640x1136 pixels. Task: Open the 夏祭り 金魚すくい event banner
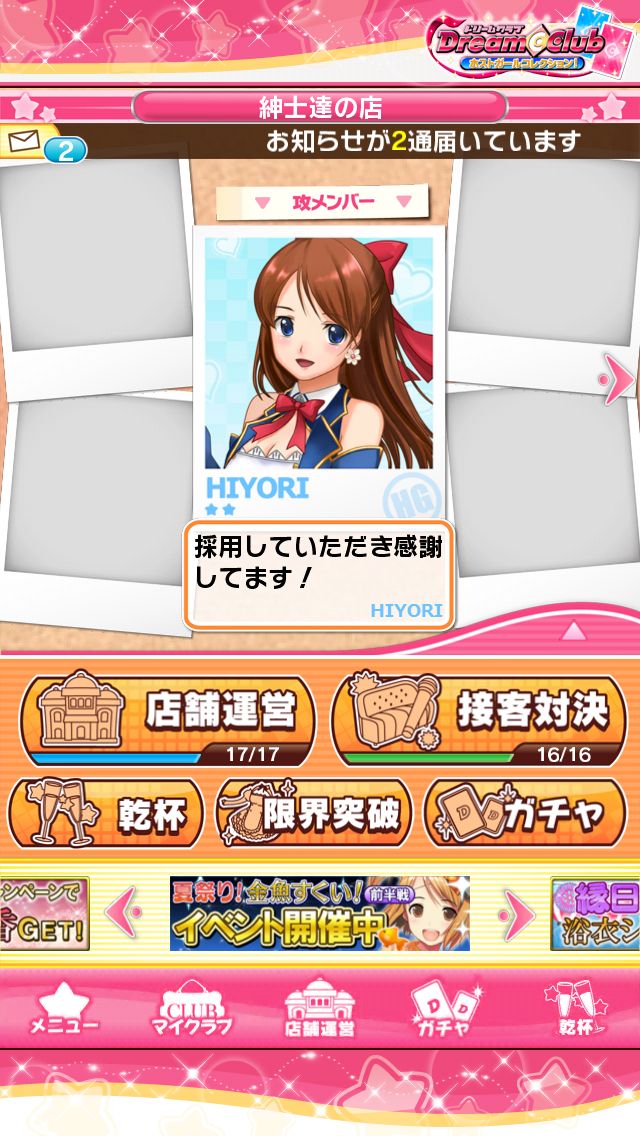(x=319, y=912)
